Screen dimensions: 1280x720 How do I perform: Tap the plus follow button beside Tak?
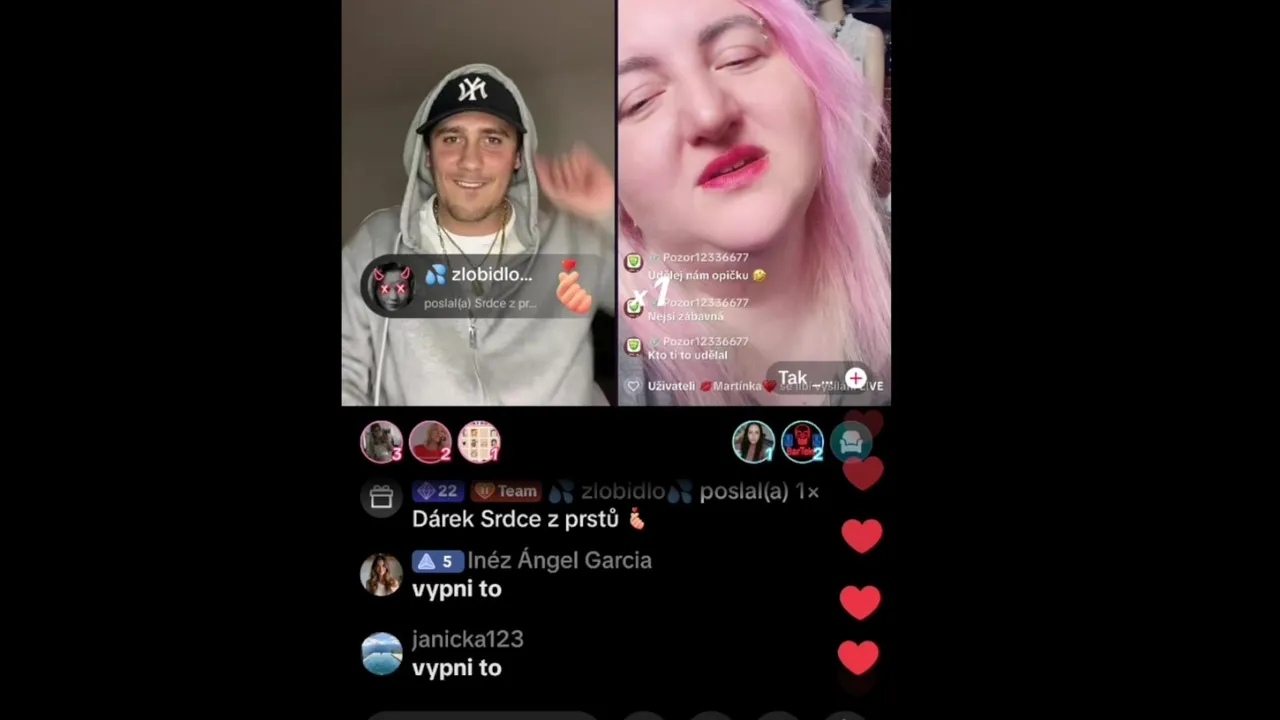(x=856, y=378)
